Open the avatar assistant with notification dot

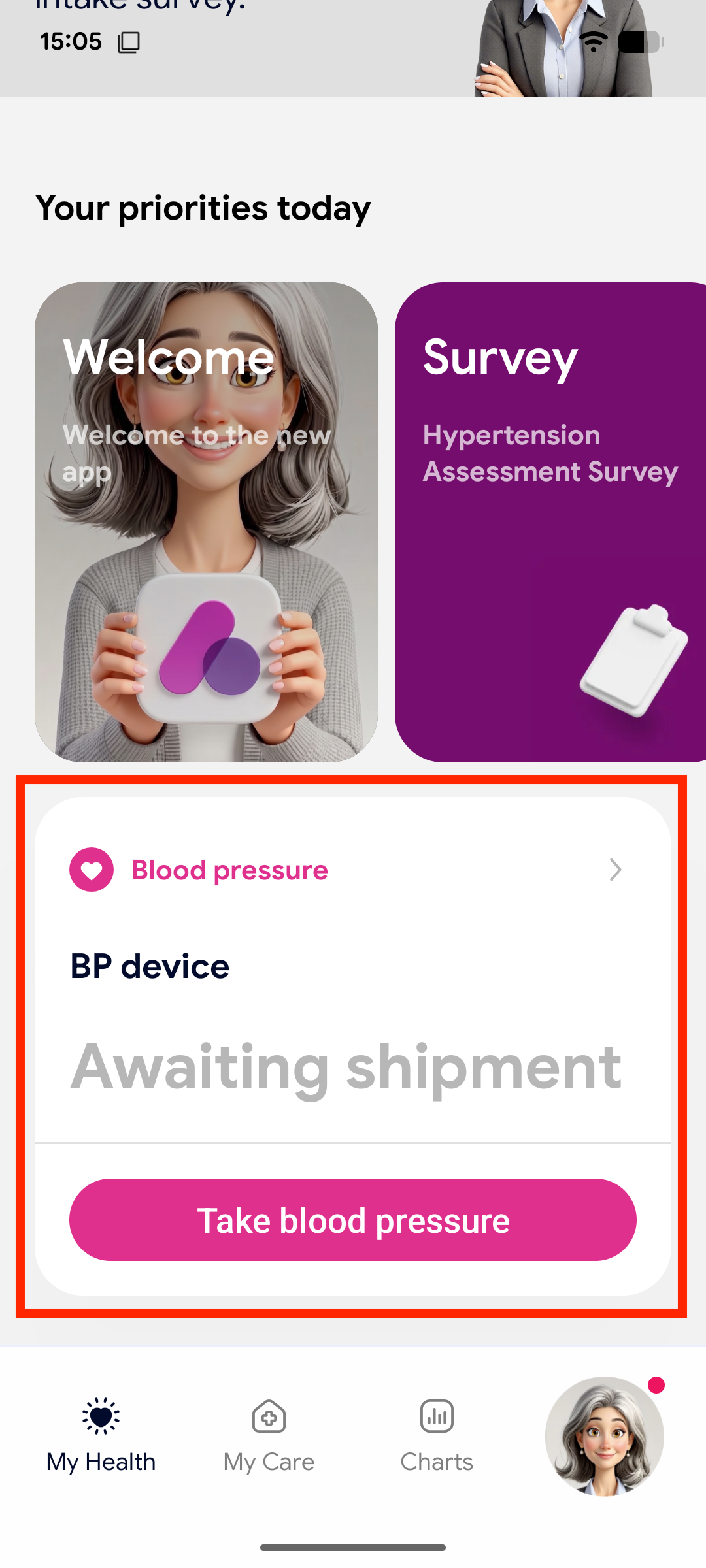(x=605, y=1436)
